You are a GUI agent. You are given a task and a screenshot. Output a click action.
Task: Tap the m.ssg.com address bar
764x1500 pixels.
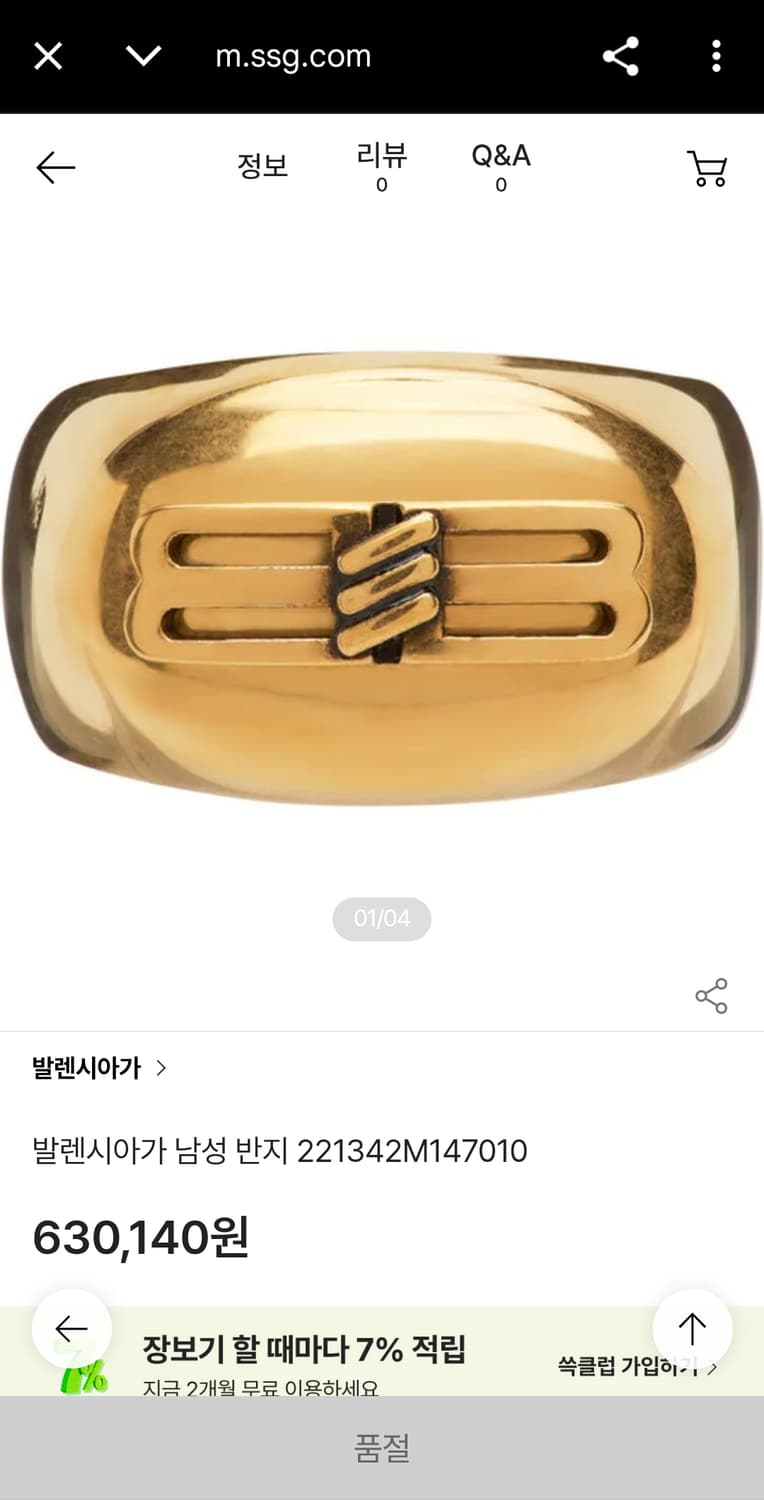pos(293,57)
